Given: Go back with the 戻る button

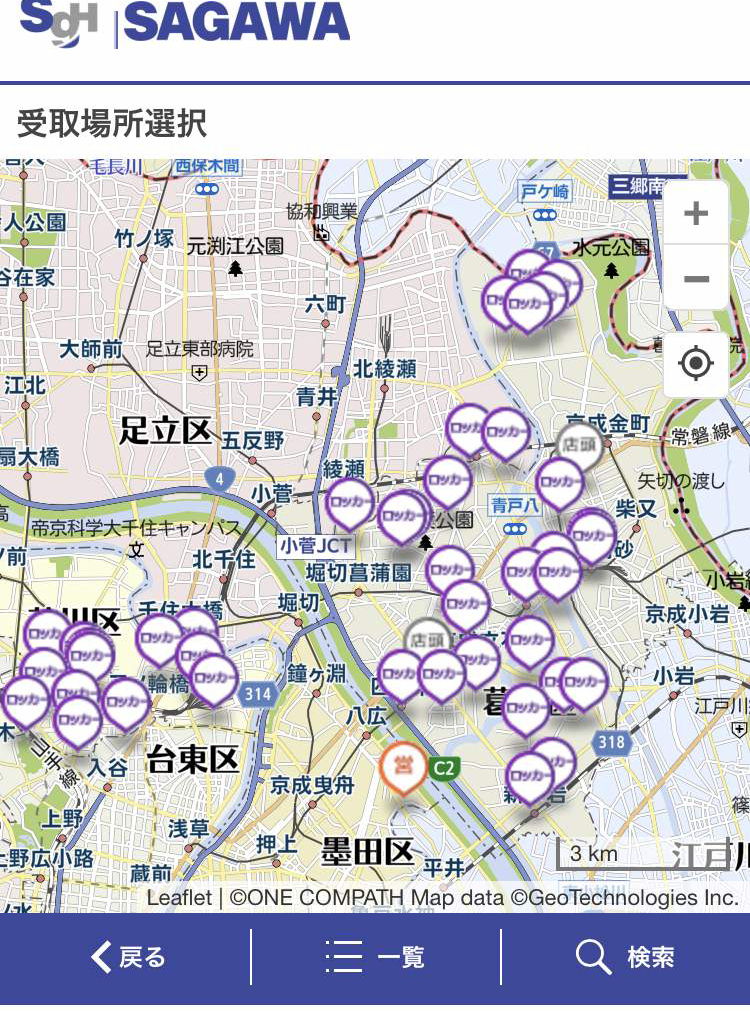Looking at the screenshot, I should pos(127,957).
